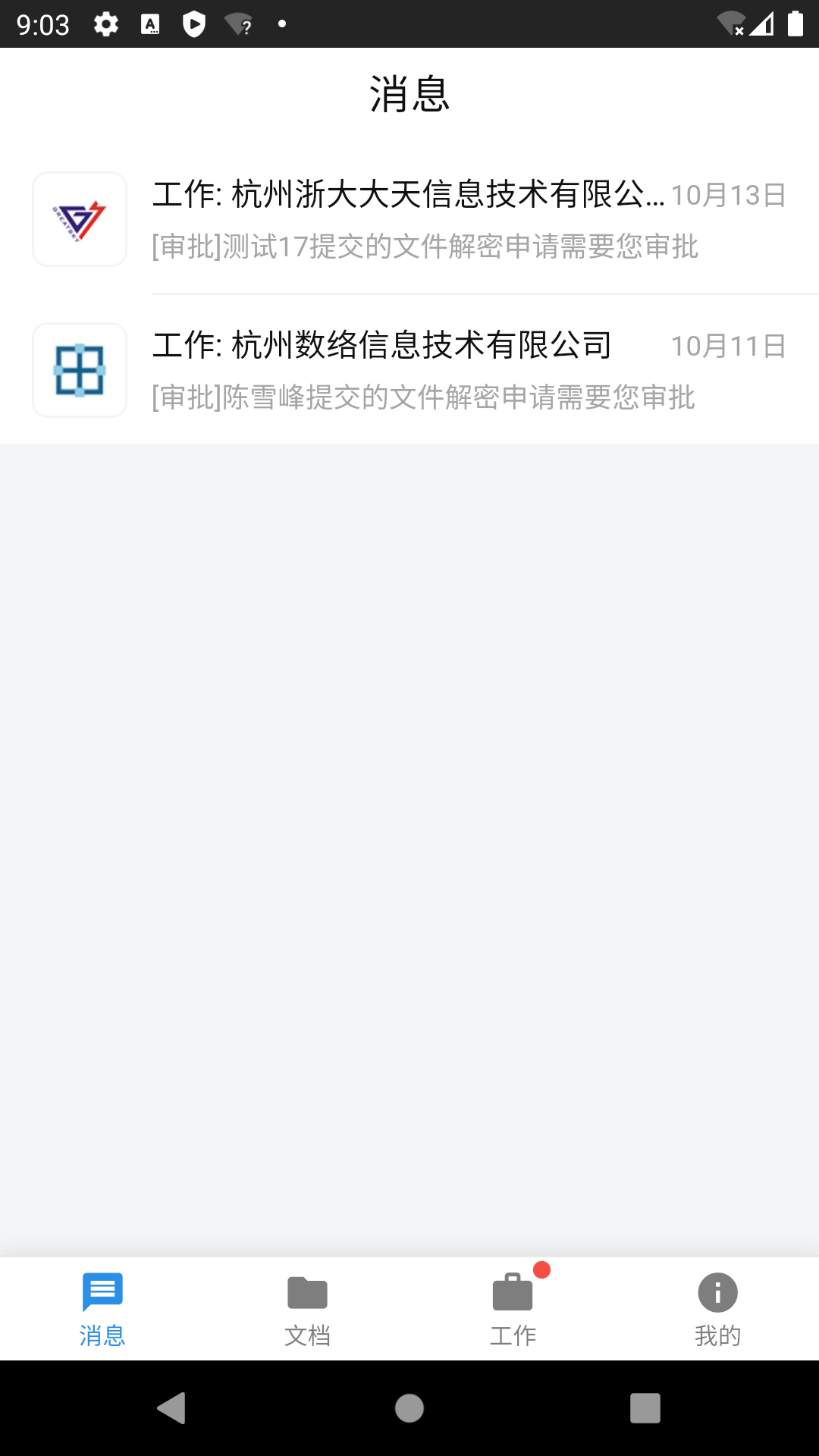
Task: Open system settings gear in status bar
Action: coord(107,24)
